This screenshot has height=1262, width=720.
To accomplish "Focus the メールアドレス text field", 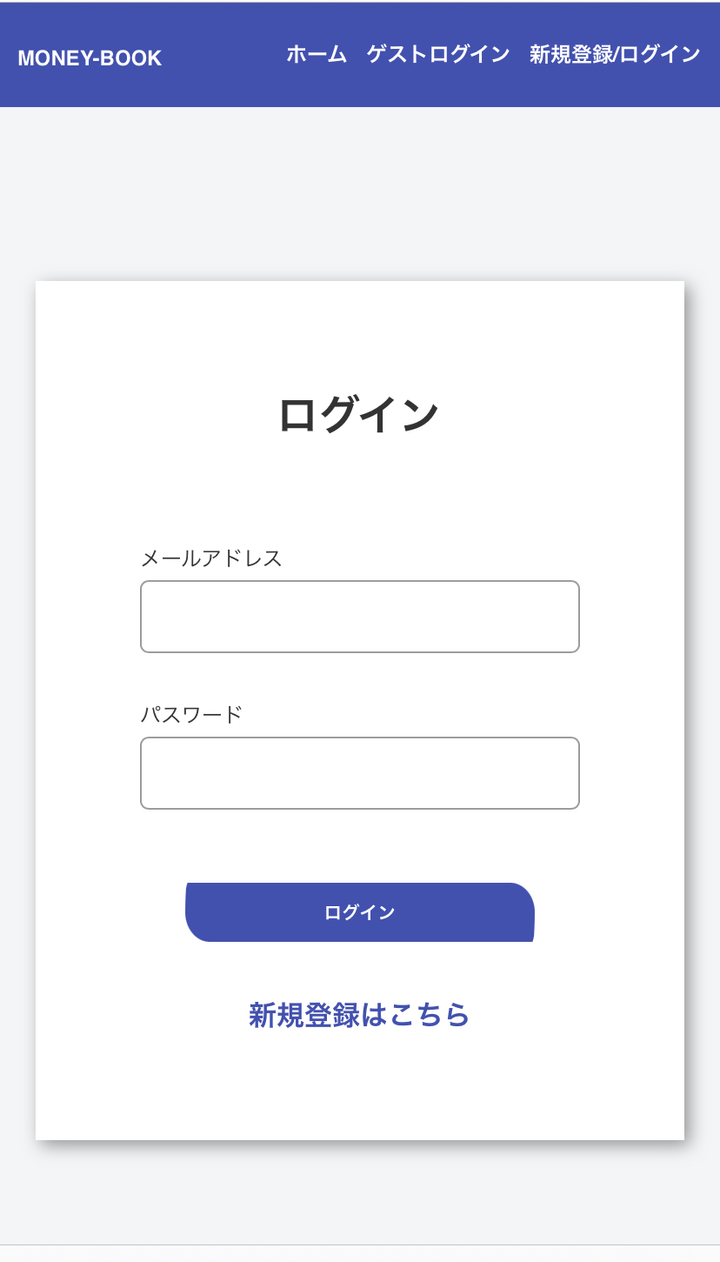I will click(x=360, y=616).
